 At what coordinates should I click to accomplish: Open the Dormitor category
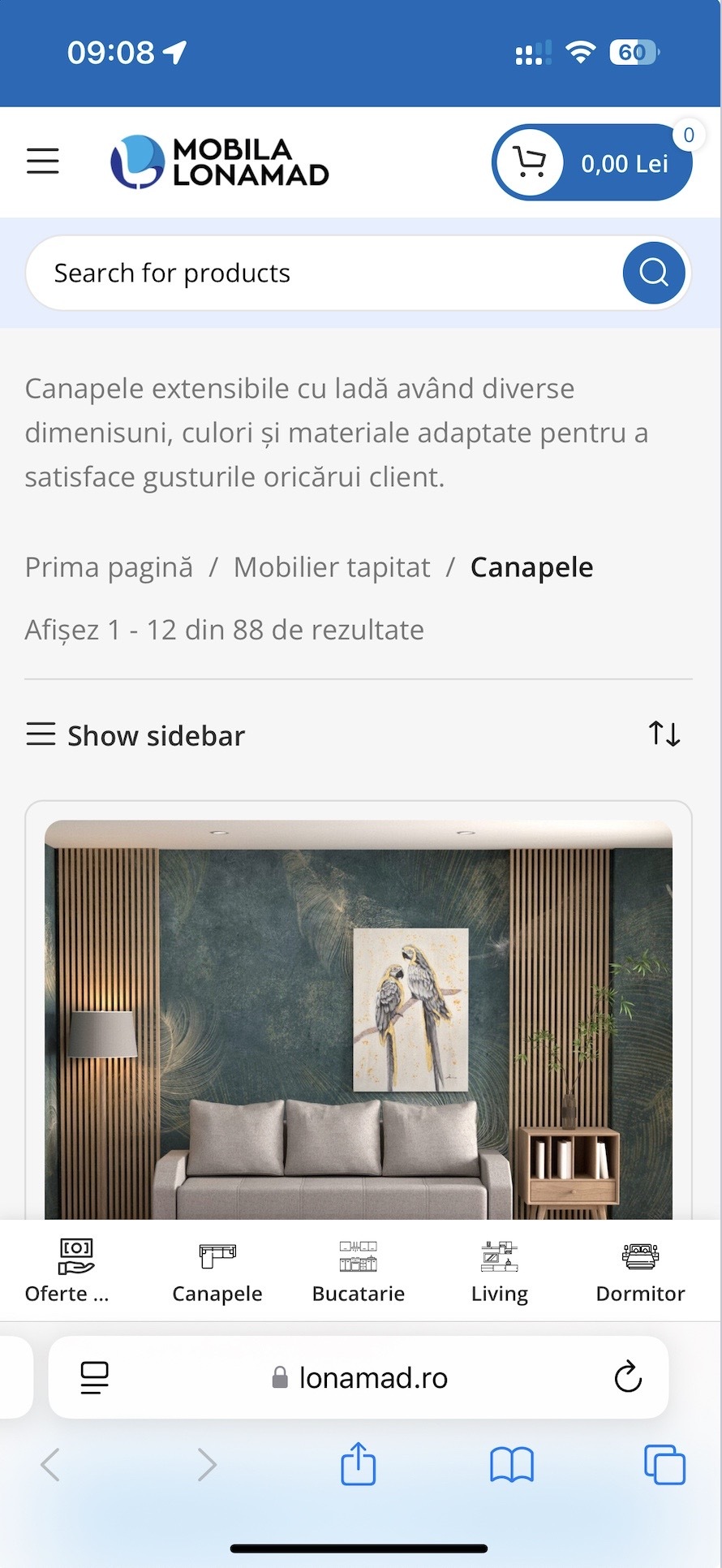point(640,1271)
